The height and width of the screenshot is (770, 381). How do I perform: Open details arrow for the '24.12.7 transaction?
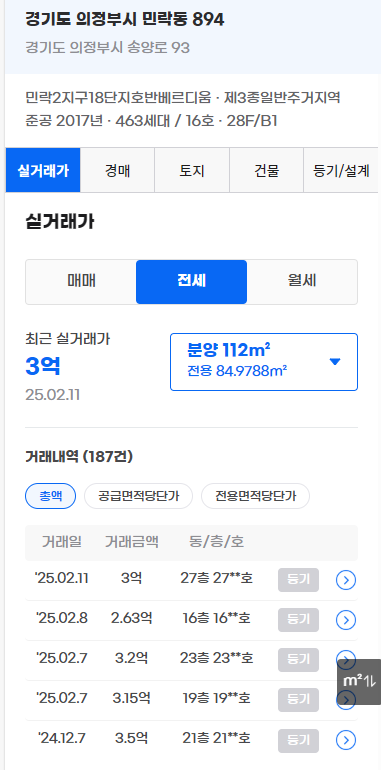pyautogui.click(x=346, y=740)
